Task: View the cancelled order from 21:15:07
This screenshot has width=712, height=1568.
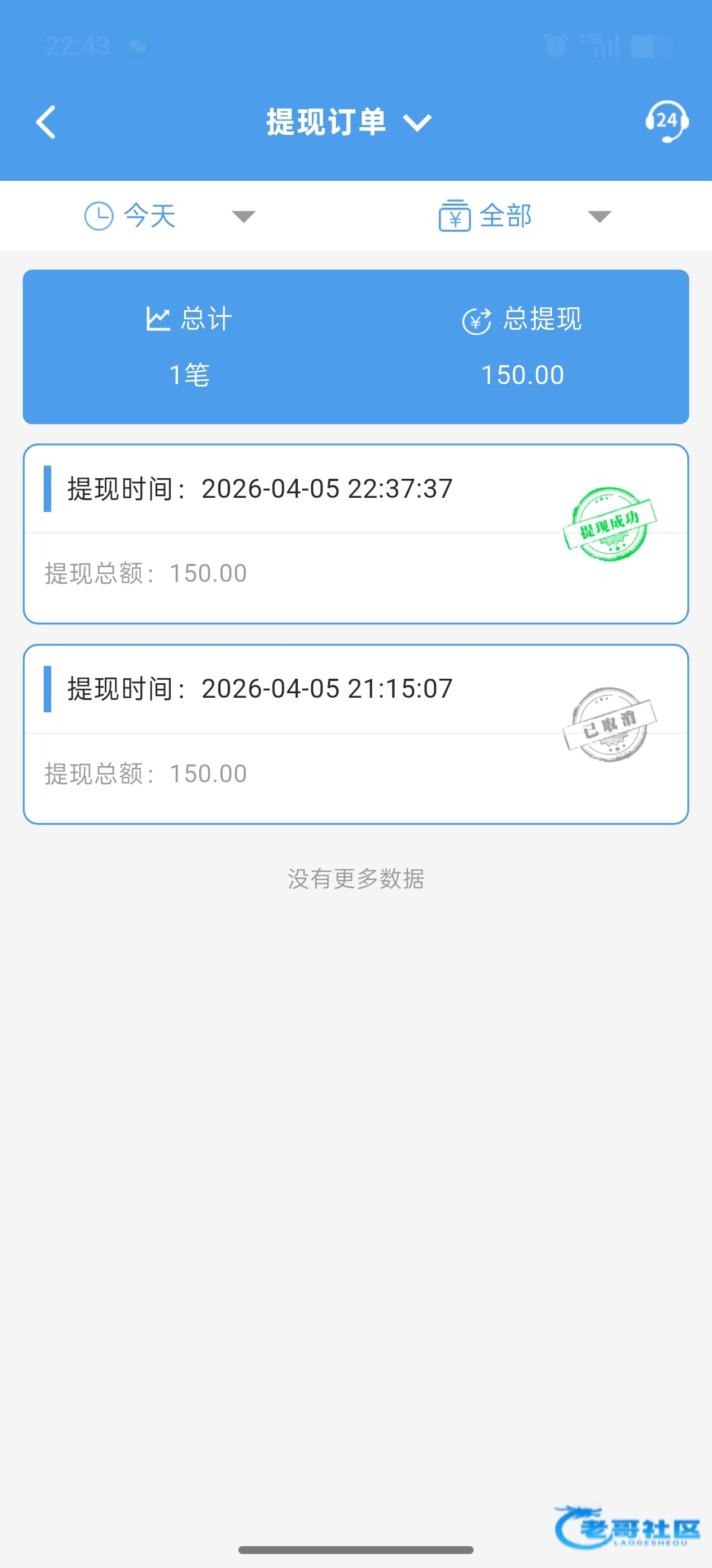Action: [355, 734]
